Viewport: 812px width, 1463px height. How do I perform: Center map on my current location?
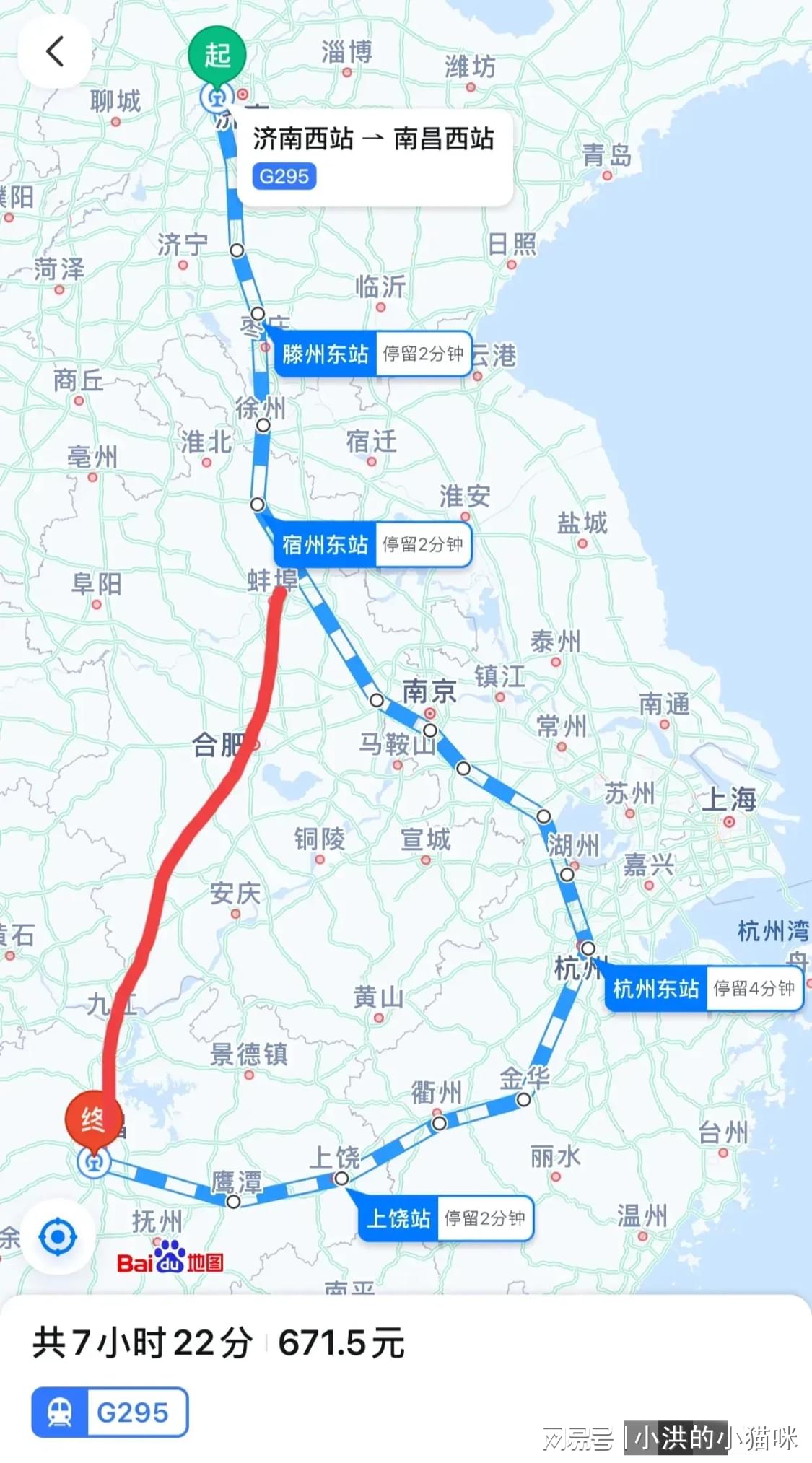58,1237
